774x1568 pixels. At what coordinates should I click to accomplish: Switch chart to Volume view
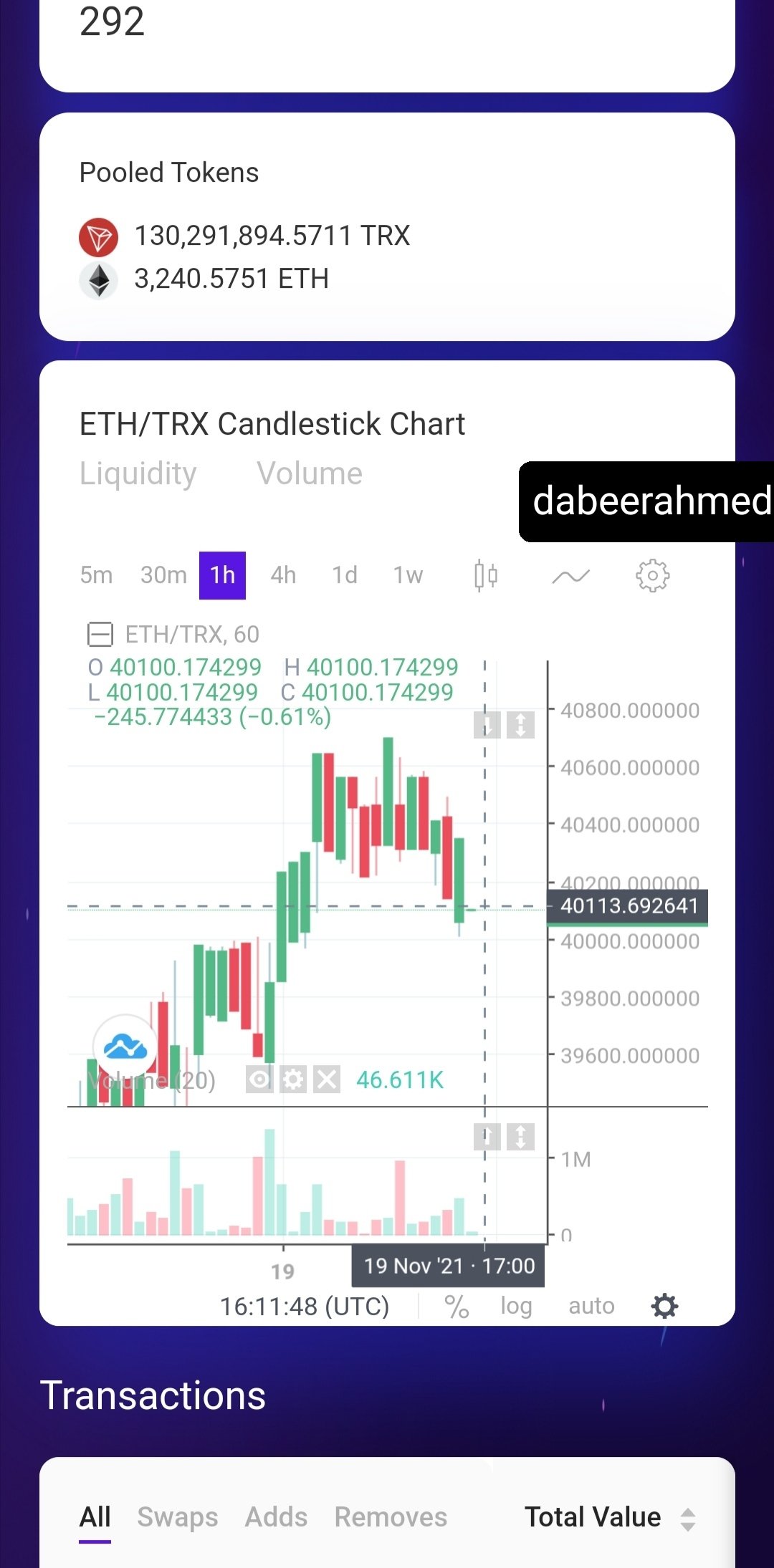click(x=310, y=473)
